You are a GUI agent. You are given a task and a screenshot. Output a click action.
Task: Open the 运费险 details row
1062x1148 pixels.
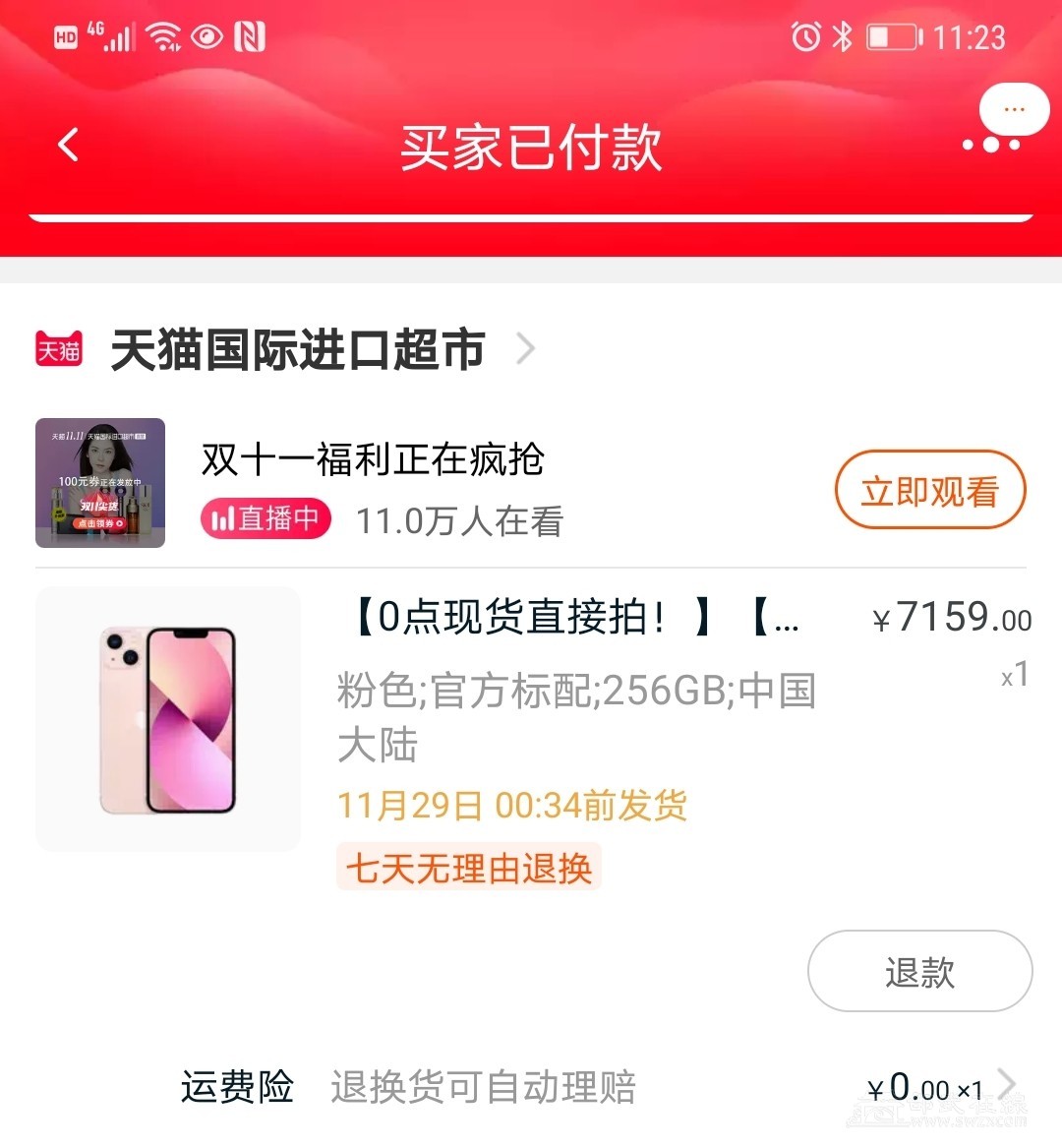coord(590,1087)
